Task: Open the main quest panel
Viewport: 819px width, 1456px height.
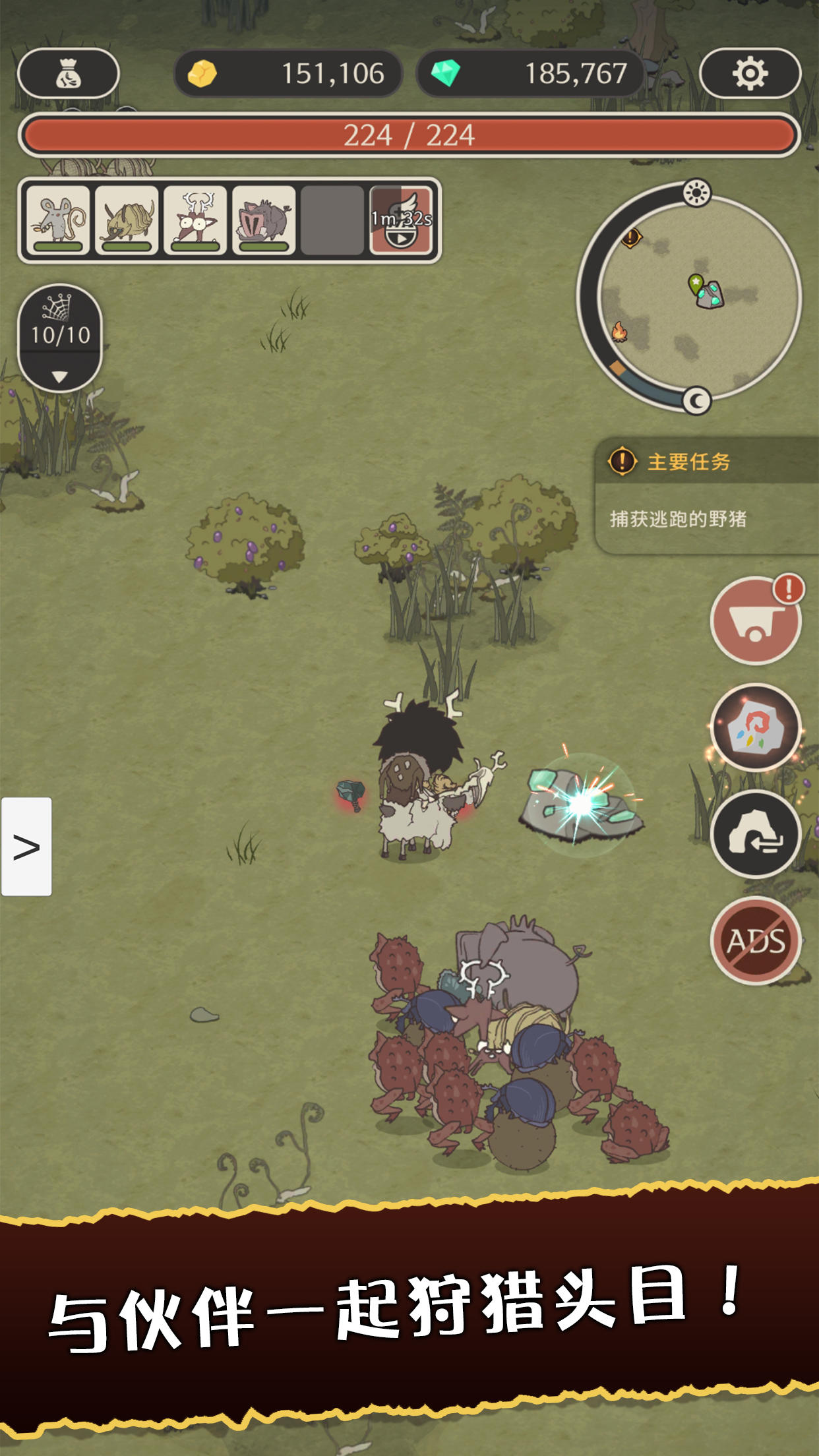Action: pyautogui.click(x=706, y=495)
